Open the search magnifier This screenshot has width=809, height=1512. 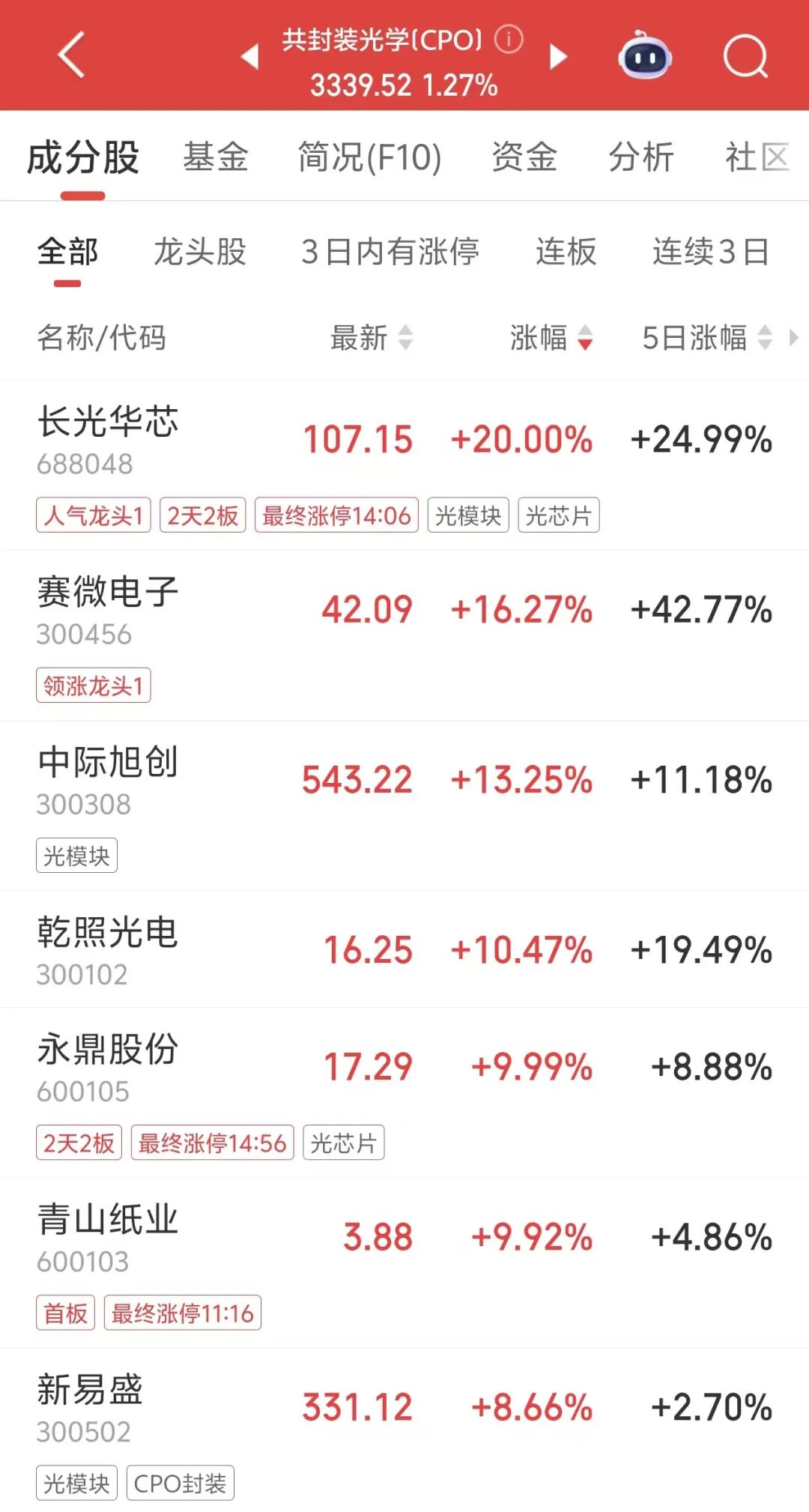pyautogui.click(x=745, y=56)
